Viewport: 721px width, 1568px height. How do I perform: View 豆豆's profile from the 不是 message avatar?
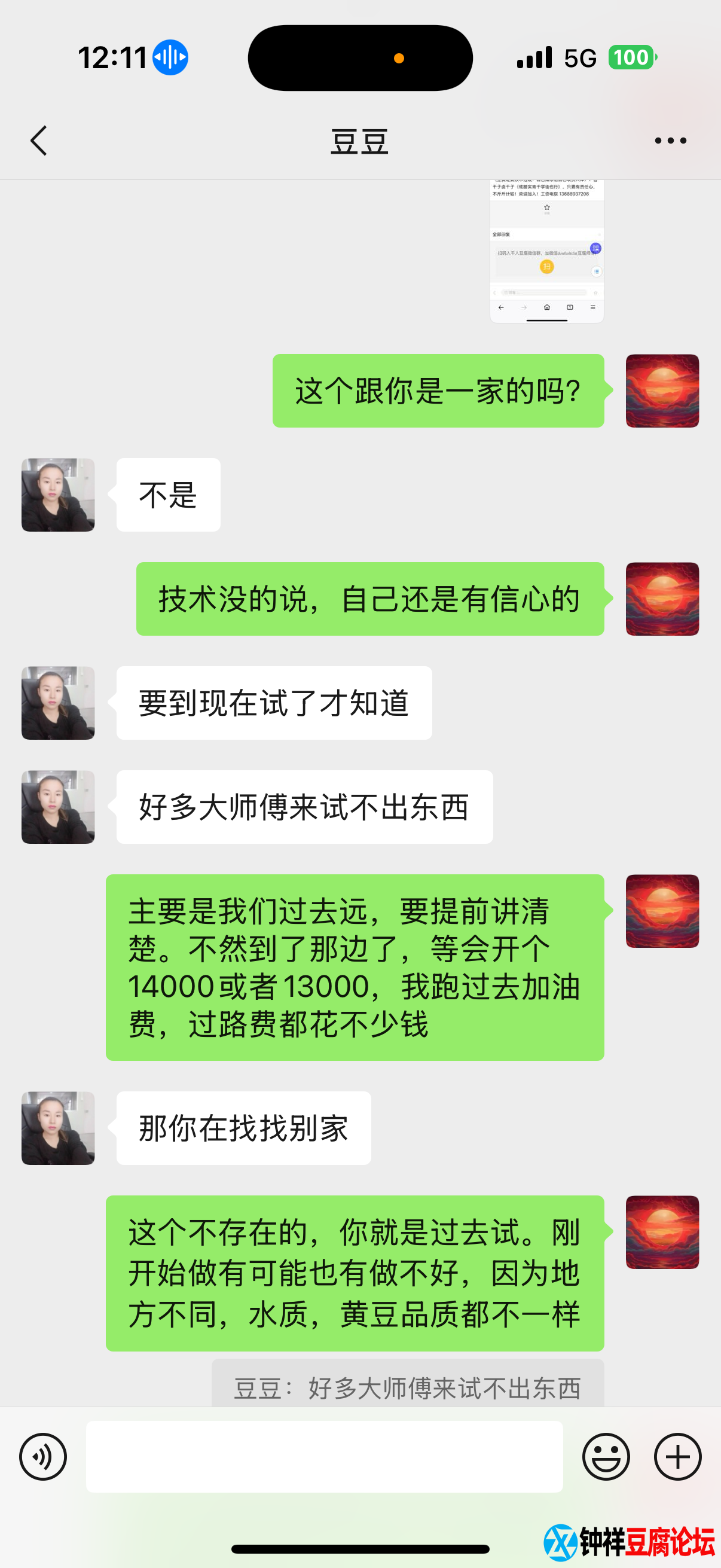(x=58, y=494)
